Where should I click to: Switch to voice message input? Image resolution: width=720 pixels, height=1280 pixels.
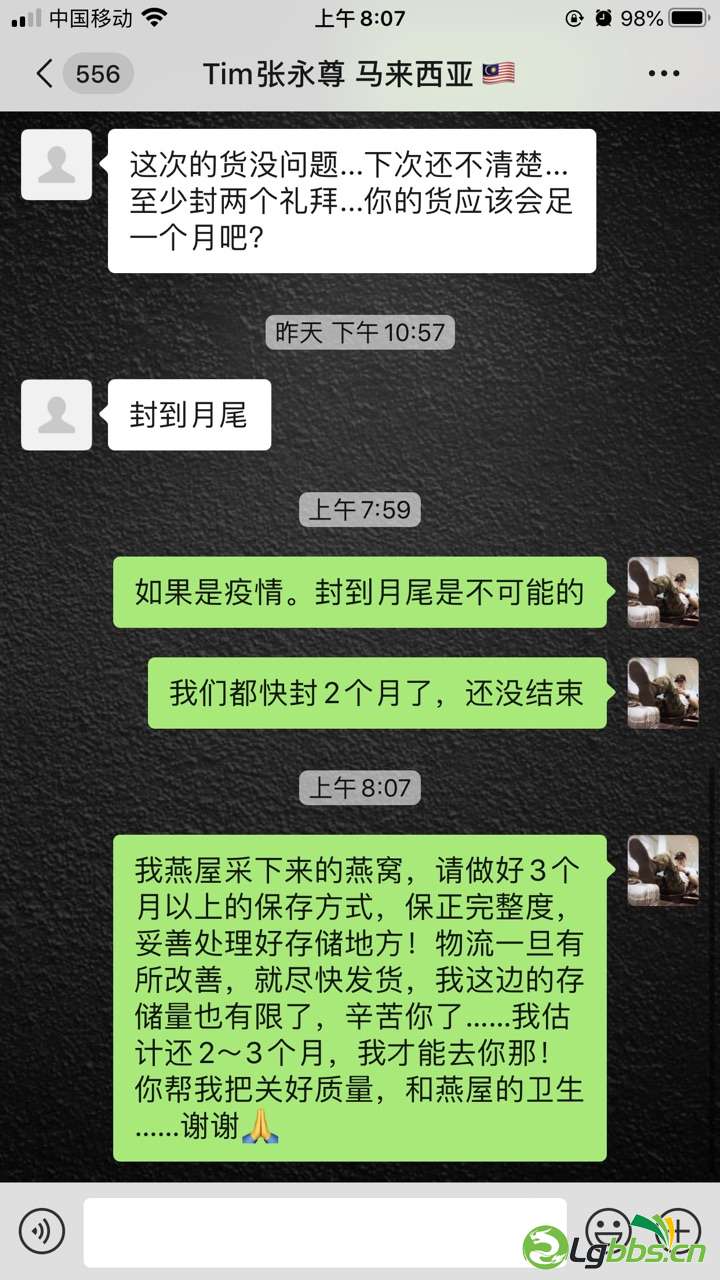coord(41,1230)
